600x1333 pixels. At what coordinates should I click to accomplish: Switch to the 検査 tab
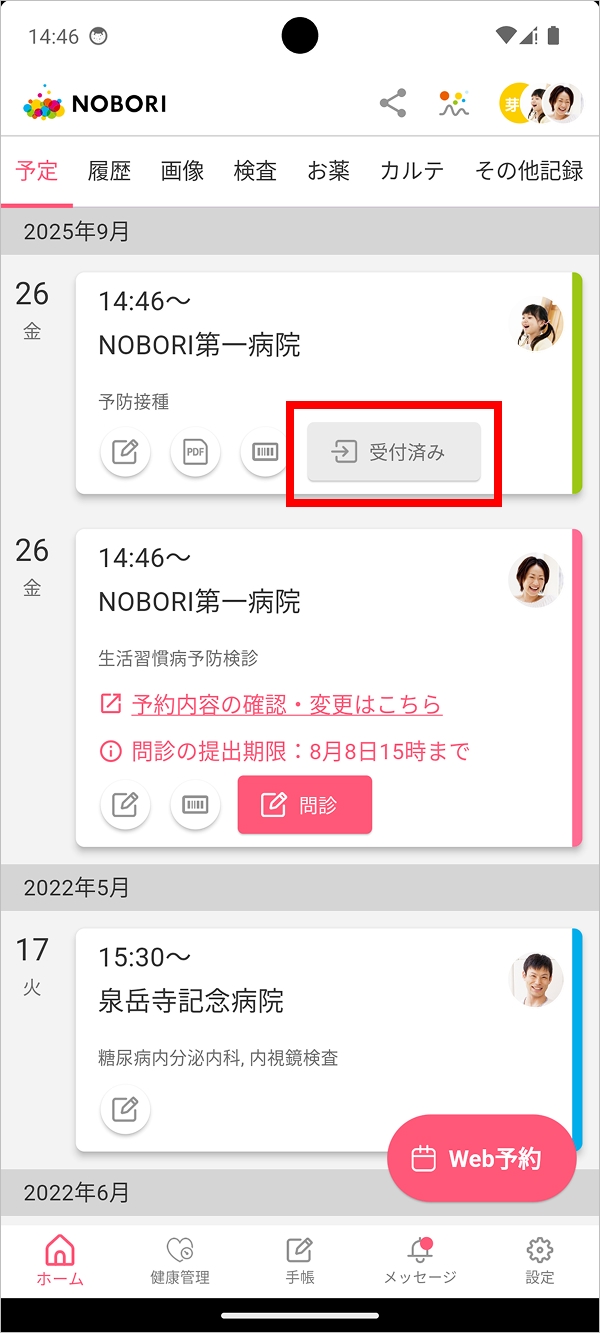coord(255,171)
